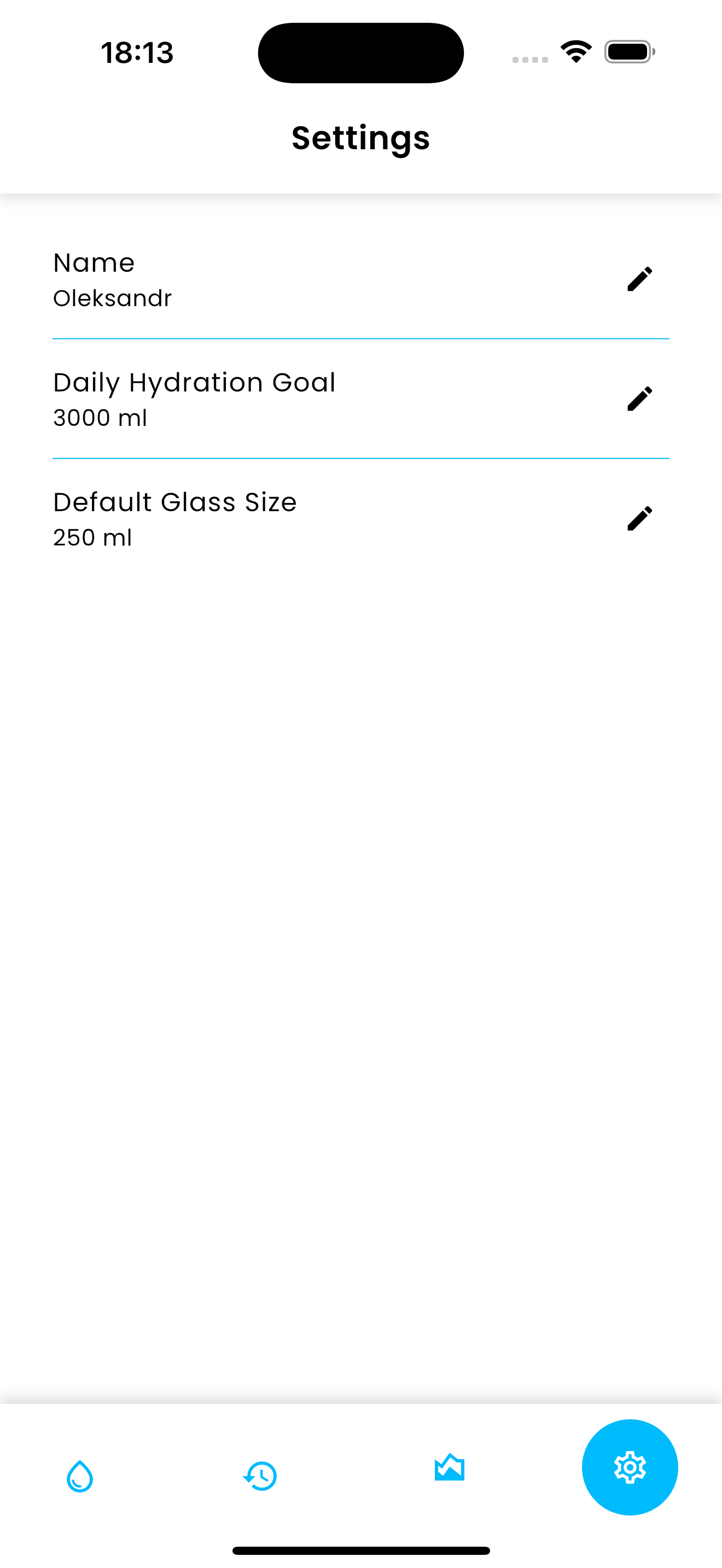Tap the Settings title header

tap(360, 138)
